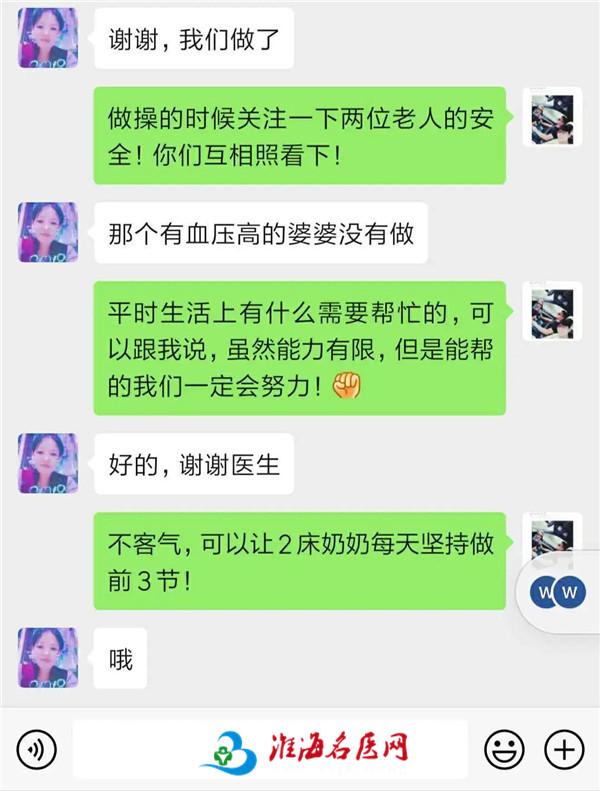The width and height of the screenshot is (600, 791).
Task: View profile from avatar beside 平时生活上 message
Action: point(552,312)
